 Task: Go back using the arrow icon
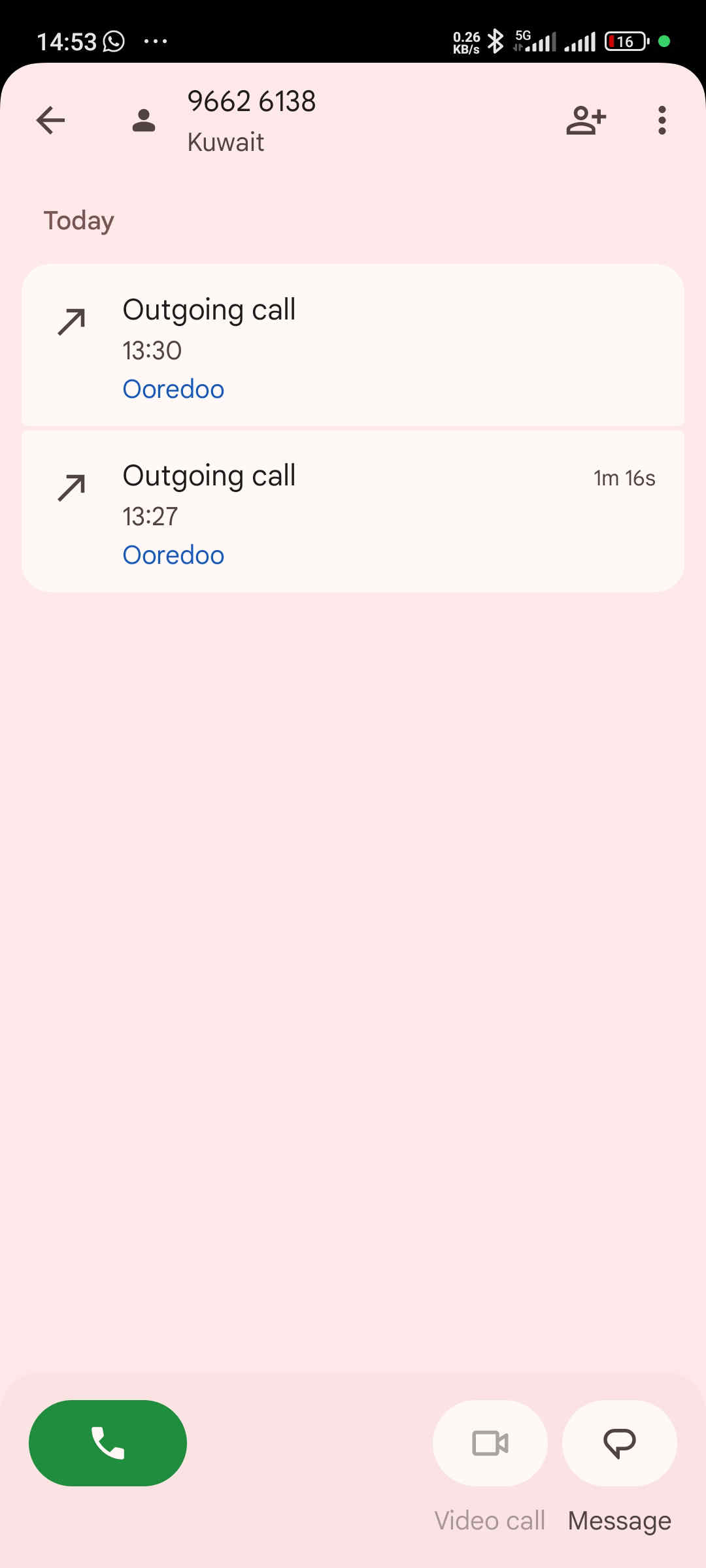point(50,121)
